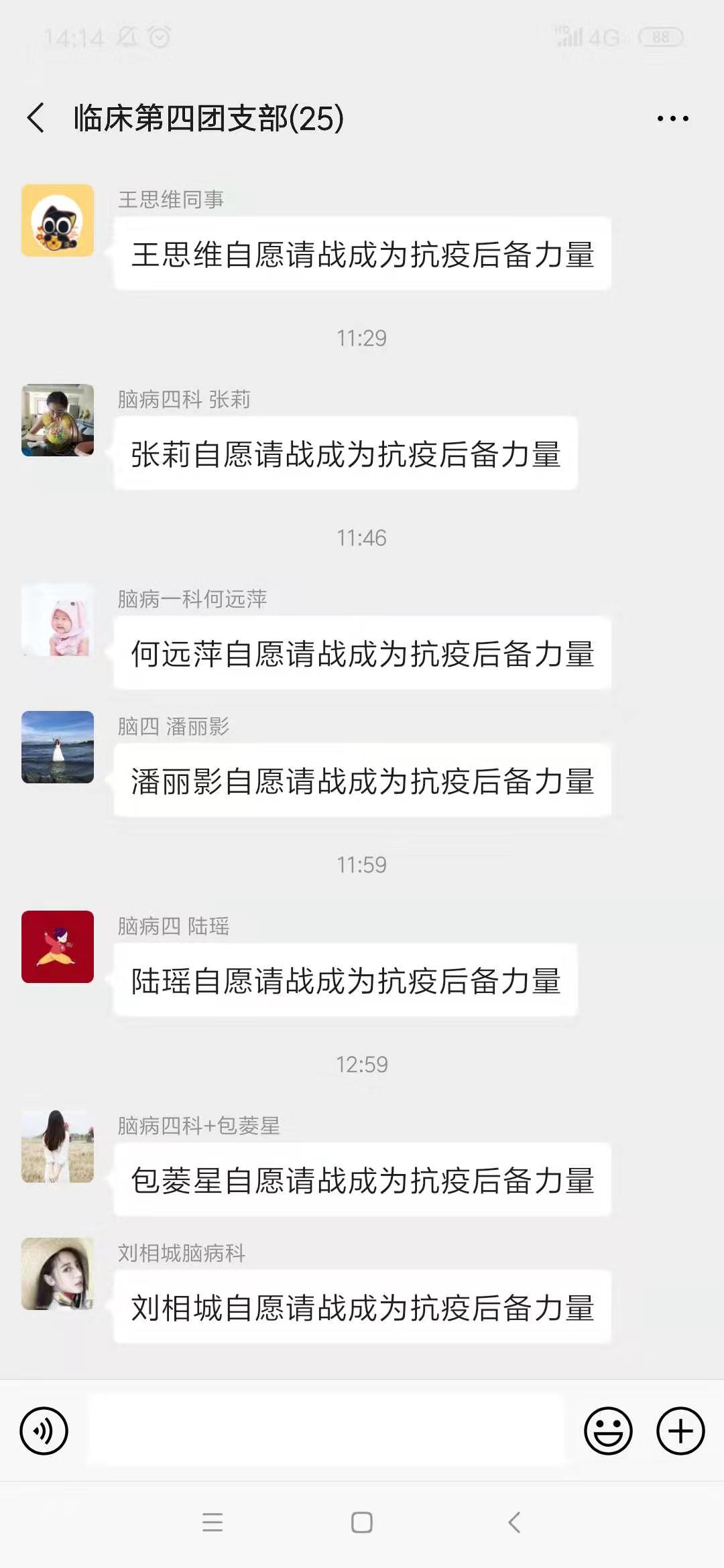Open the system recent apps button

[x=213, y=1522]
